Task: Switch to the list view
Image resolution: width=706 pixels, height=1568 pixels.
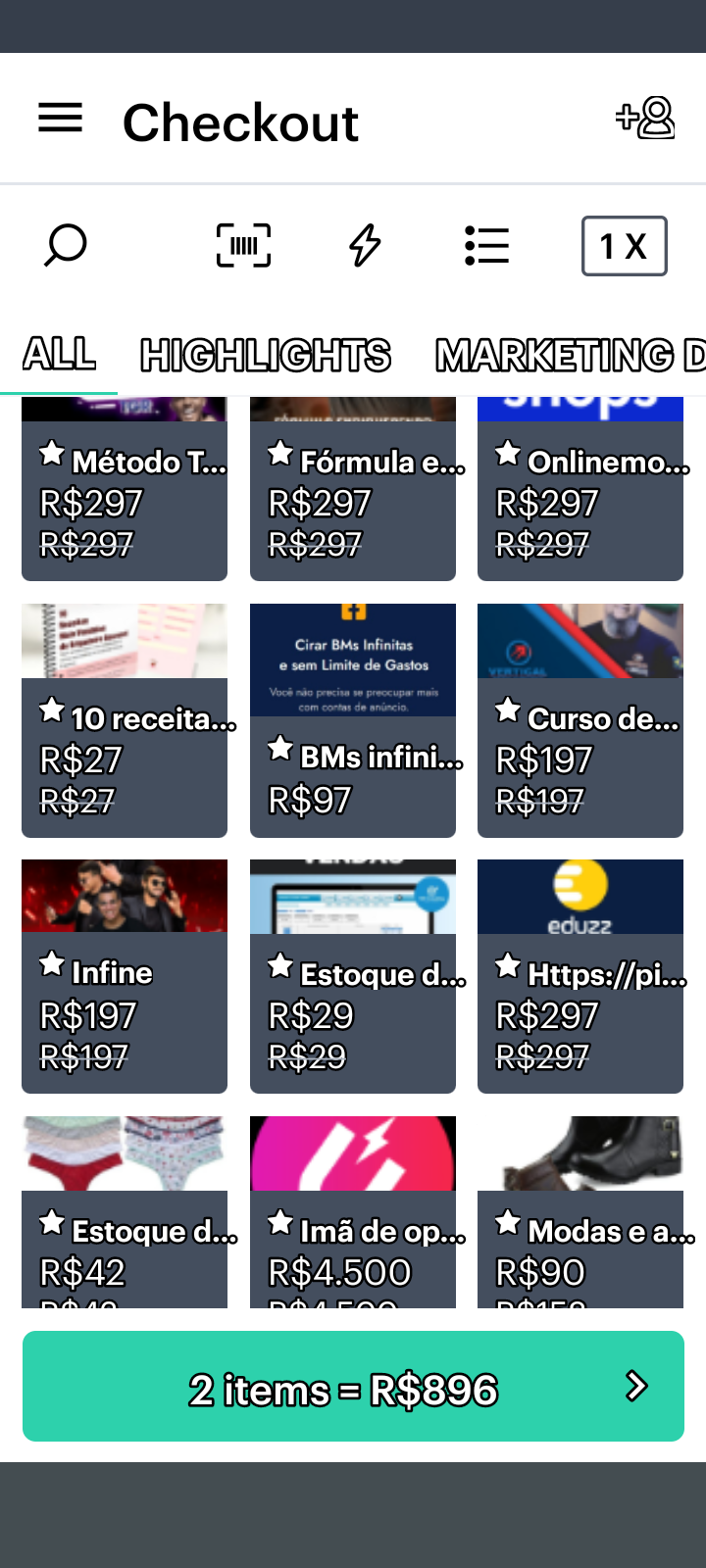Action: 486,245
